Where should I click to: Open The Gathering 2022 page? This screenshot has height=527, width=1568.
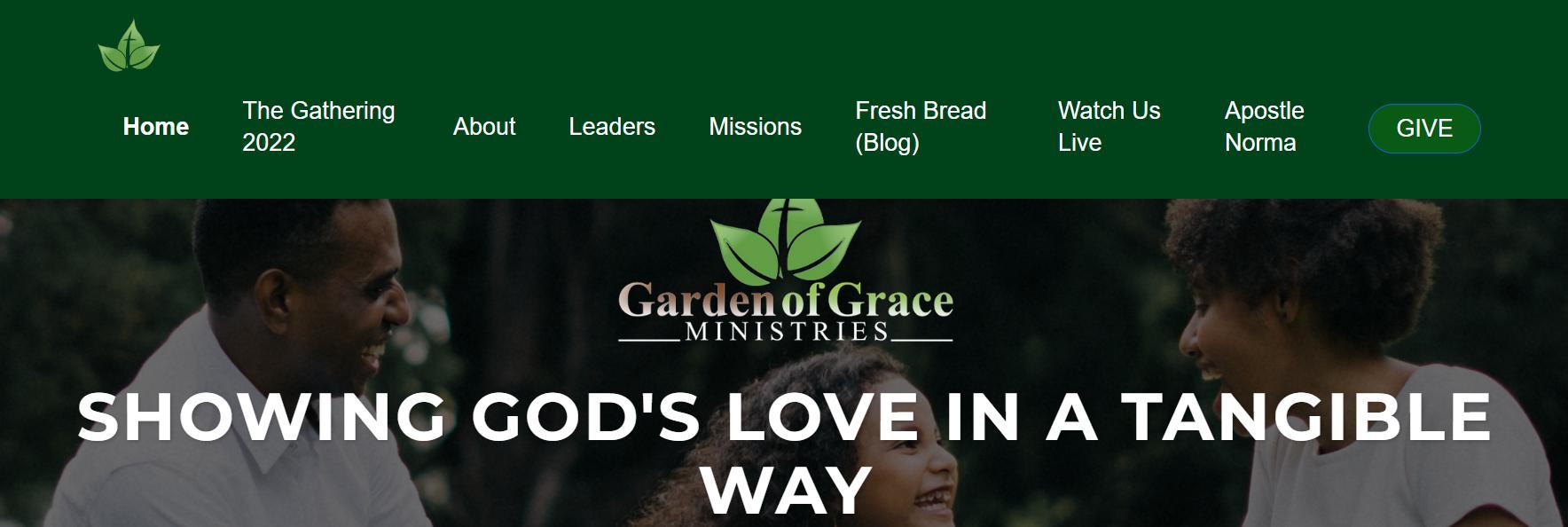pyautogui.click(x=318, y=127)
